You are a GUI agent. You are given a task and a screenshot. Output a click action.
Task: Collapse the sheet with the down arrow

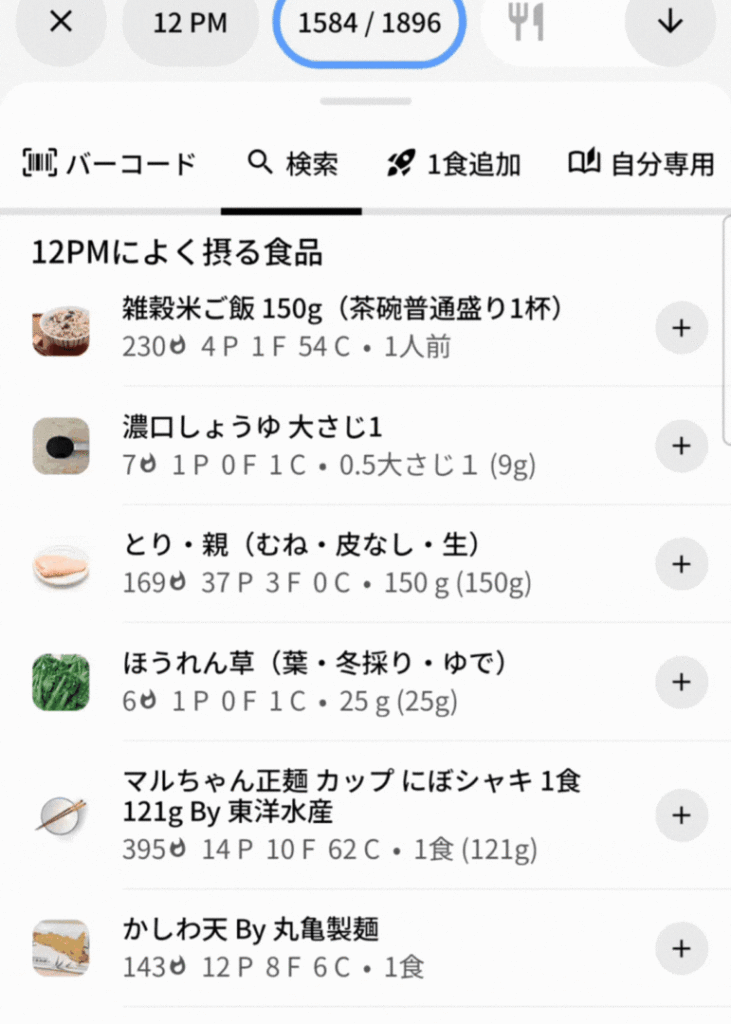click(670, 25)
